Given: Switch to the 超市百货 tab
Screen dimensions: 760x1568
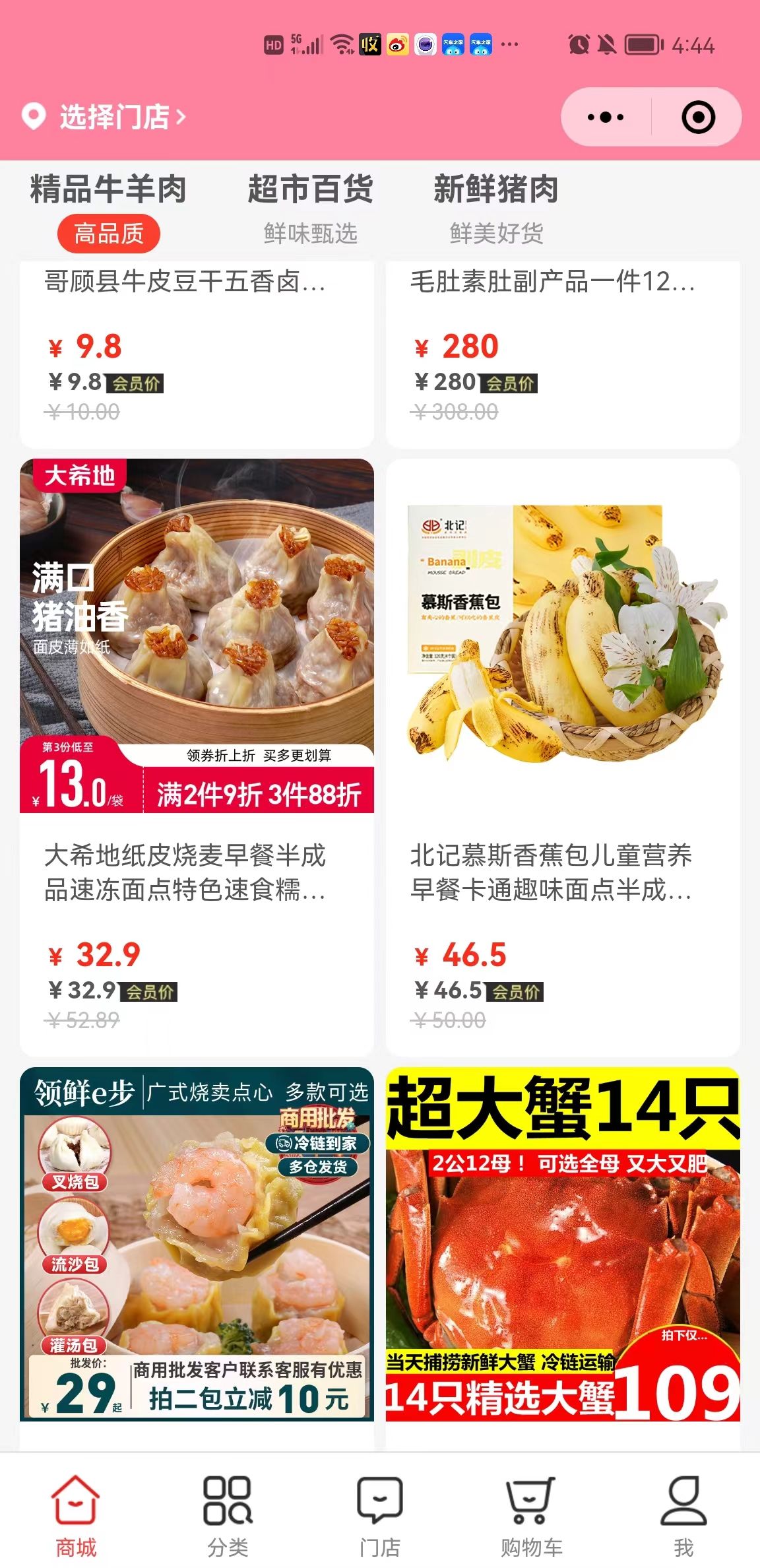Looking at the screenshot, I should click(x=310, y=191).
